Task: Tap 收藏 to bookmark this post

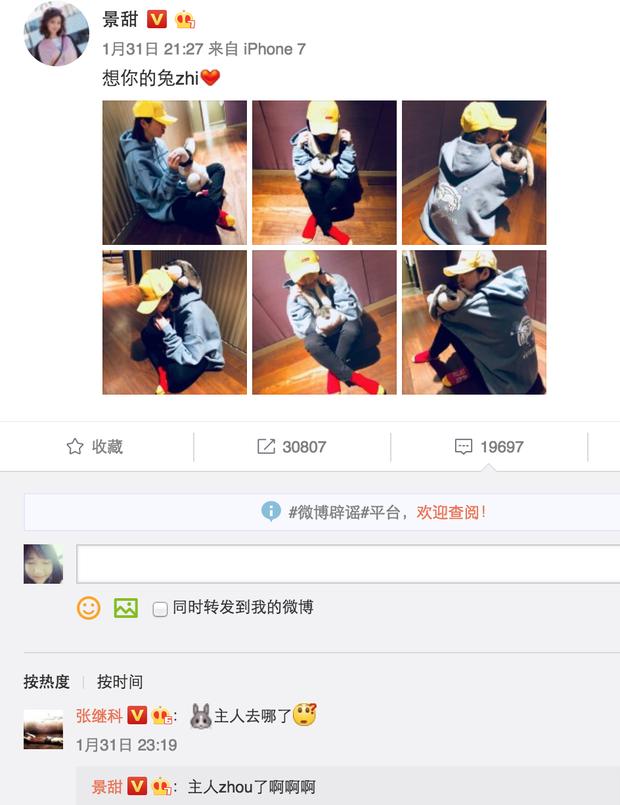Action: click(x=95, y=447)
